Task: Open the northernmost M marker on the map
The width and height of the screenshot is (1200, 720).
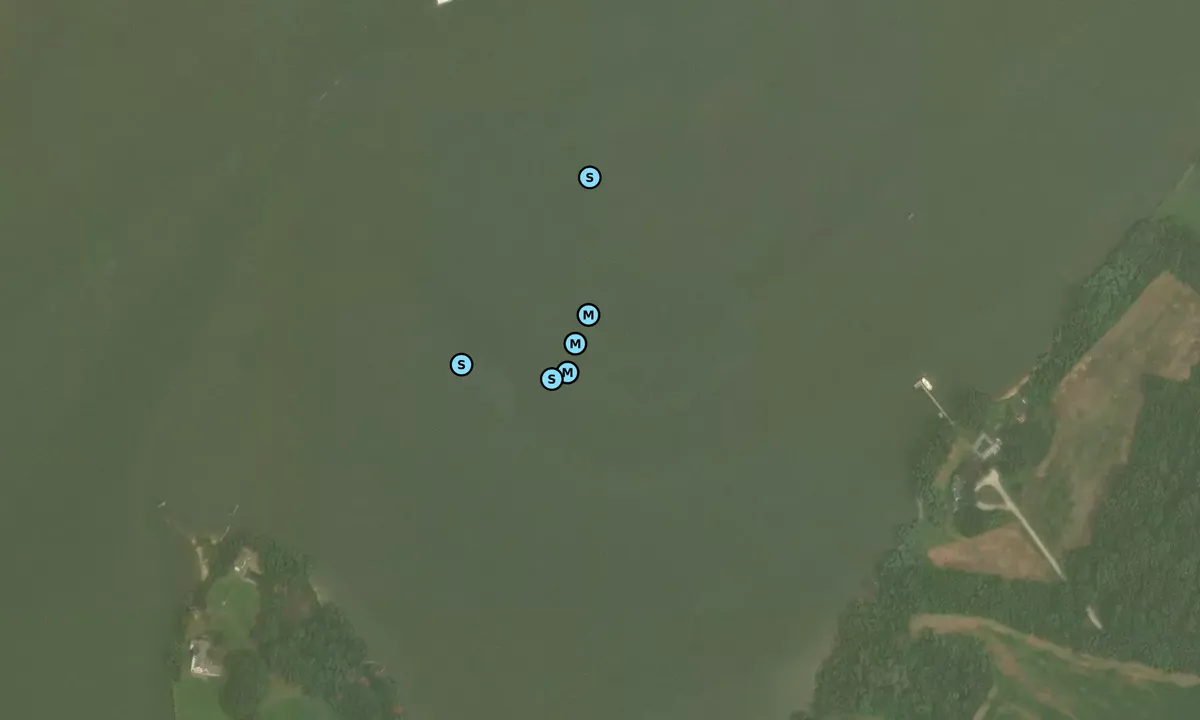Action: click(588, 315)
